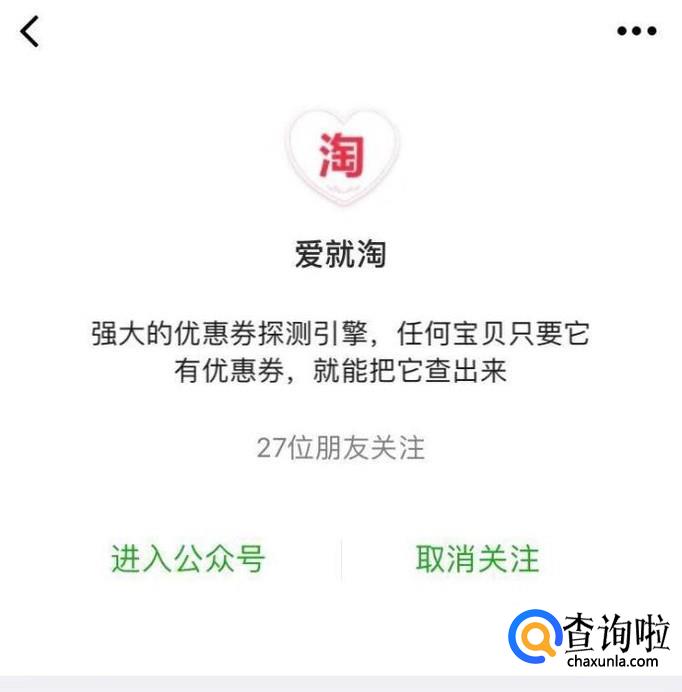Tap 进入公众号 to enter the account
Viewport: 682px width, 692px height.
(188, 558)
